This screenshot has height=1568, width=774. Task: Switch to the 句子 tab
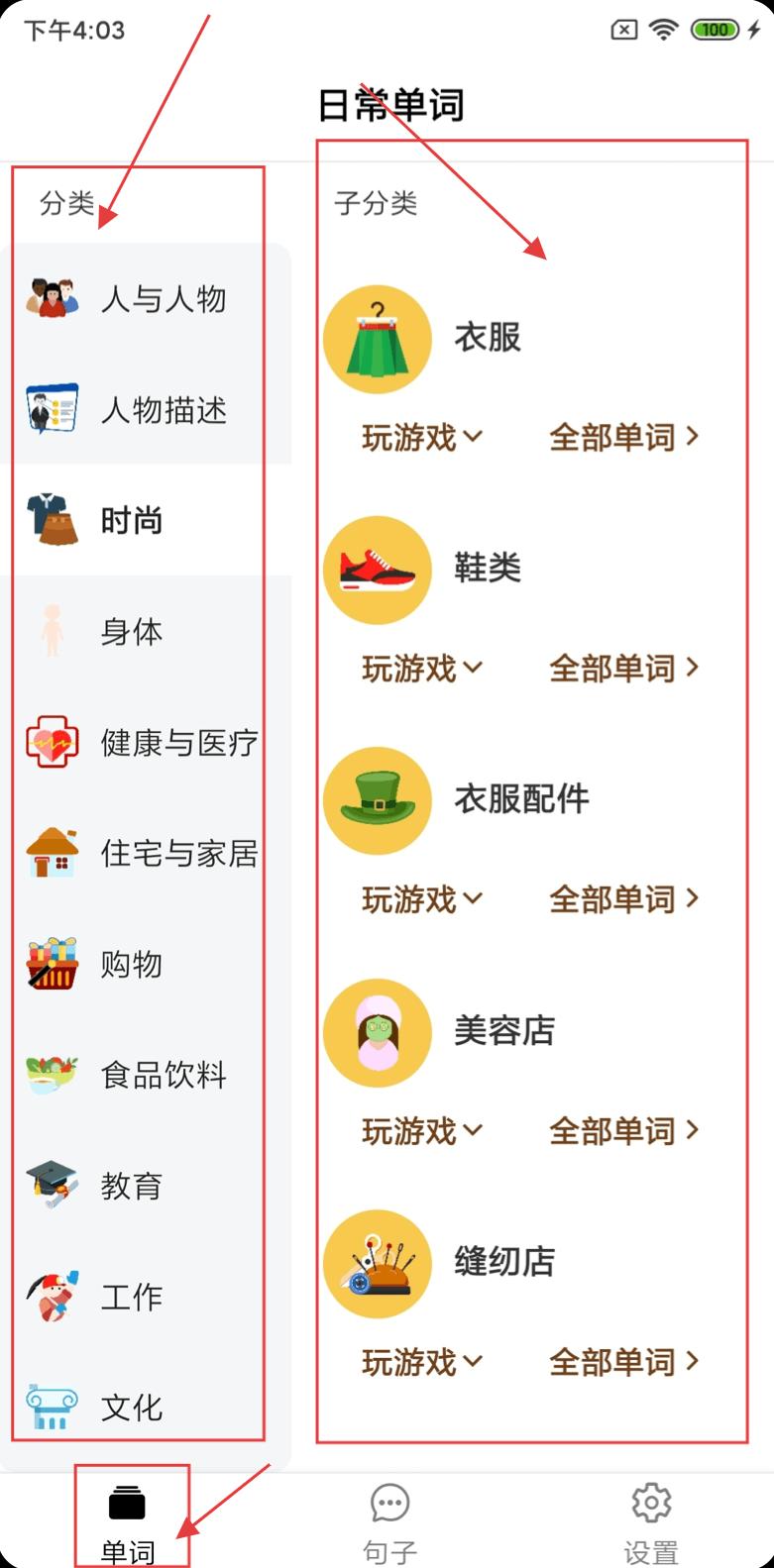click(x=389, y=1522)
